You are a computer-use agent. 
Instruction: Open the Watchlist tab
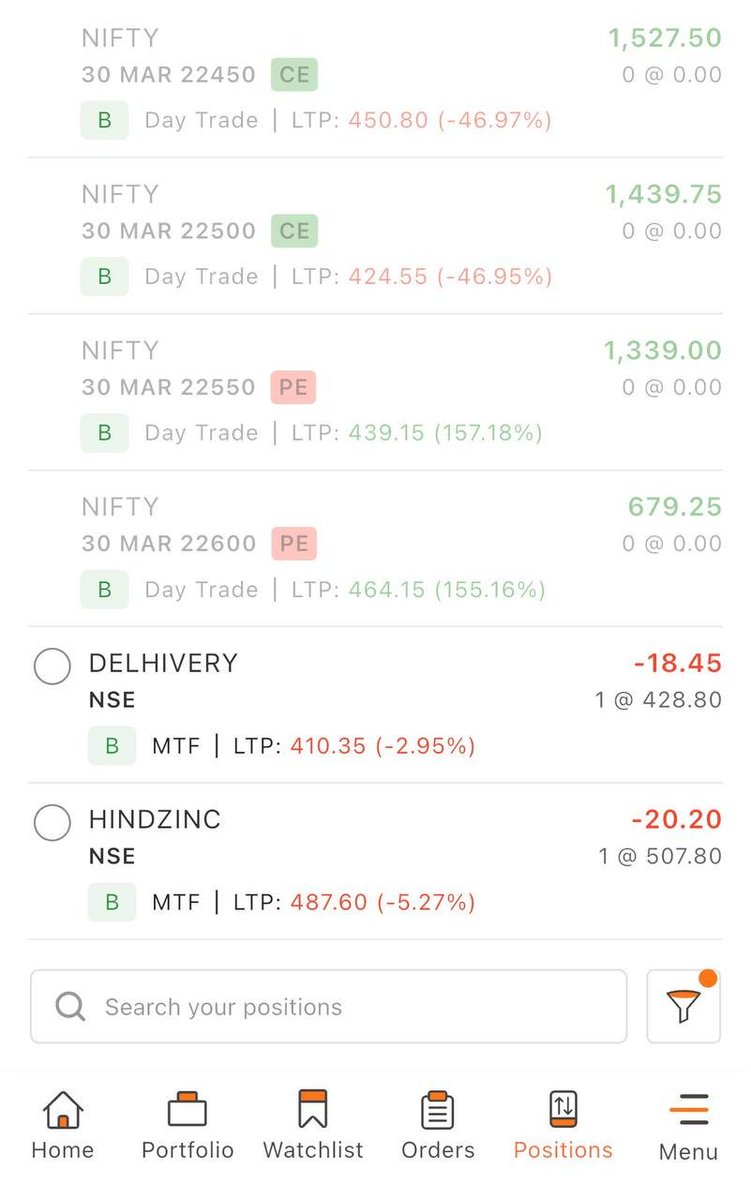313,1124
